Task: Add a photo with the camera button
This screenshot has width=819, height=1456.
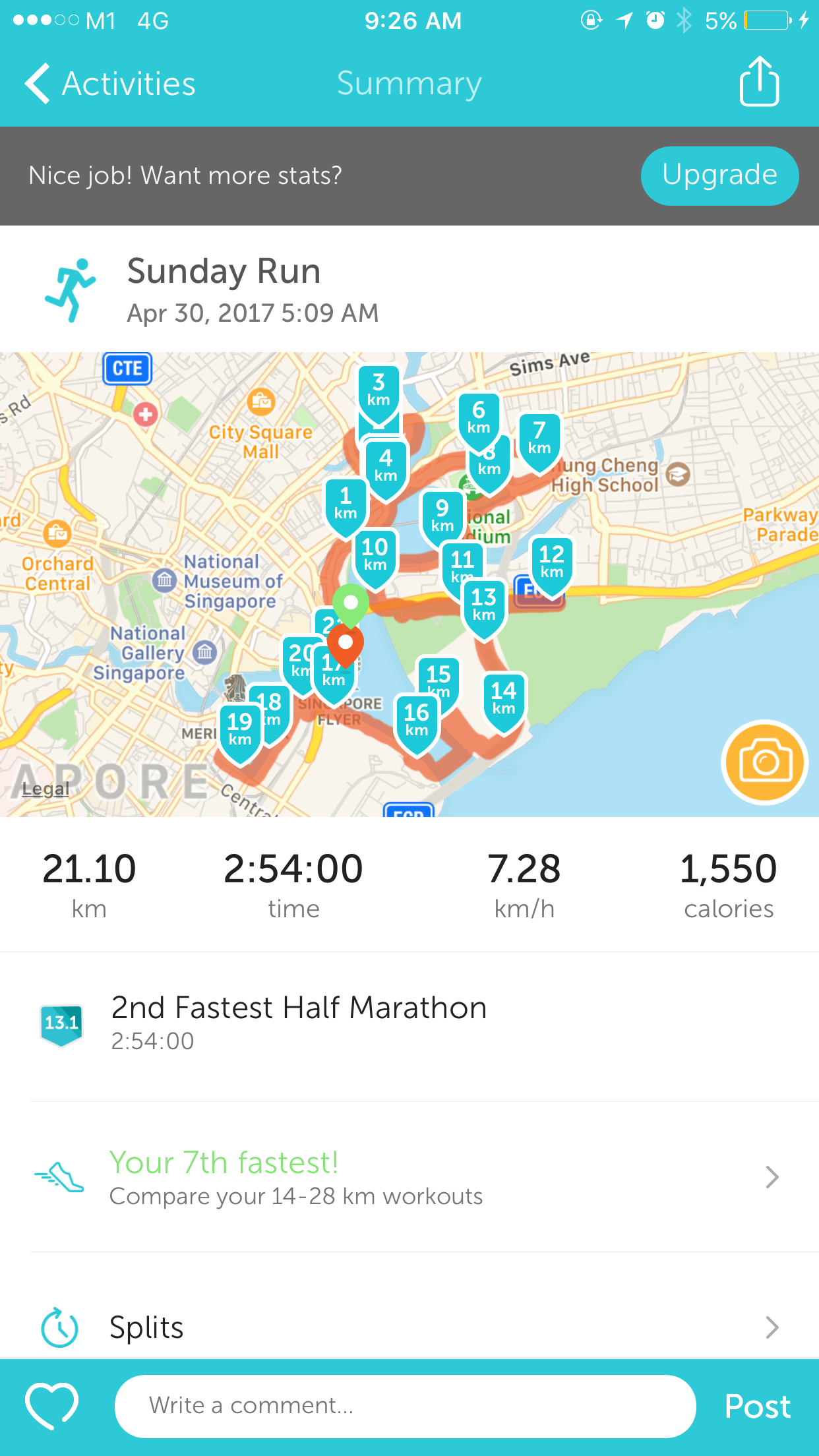Action: click(765, 762)
